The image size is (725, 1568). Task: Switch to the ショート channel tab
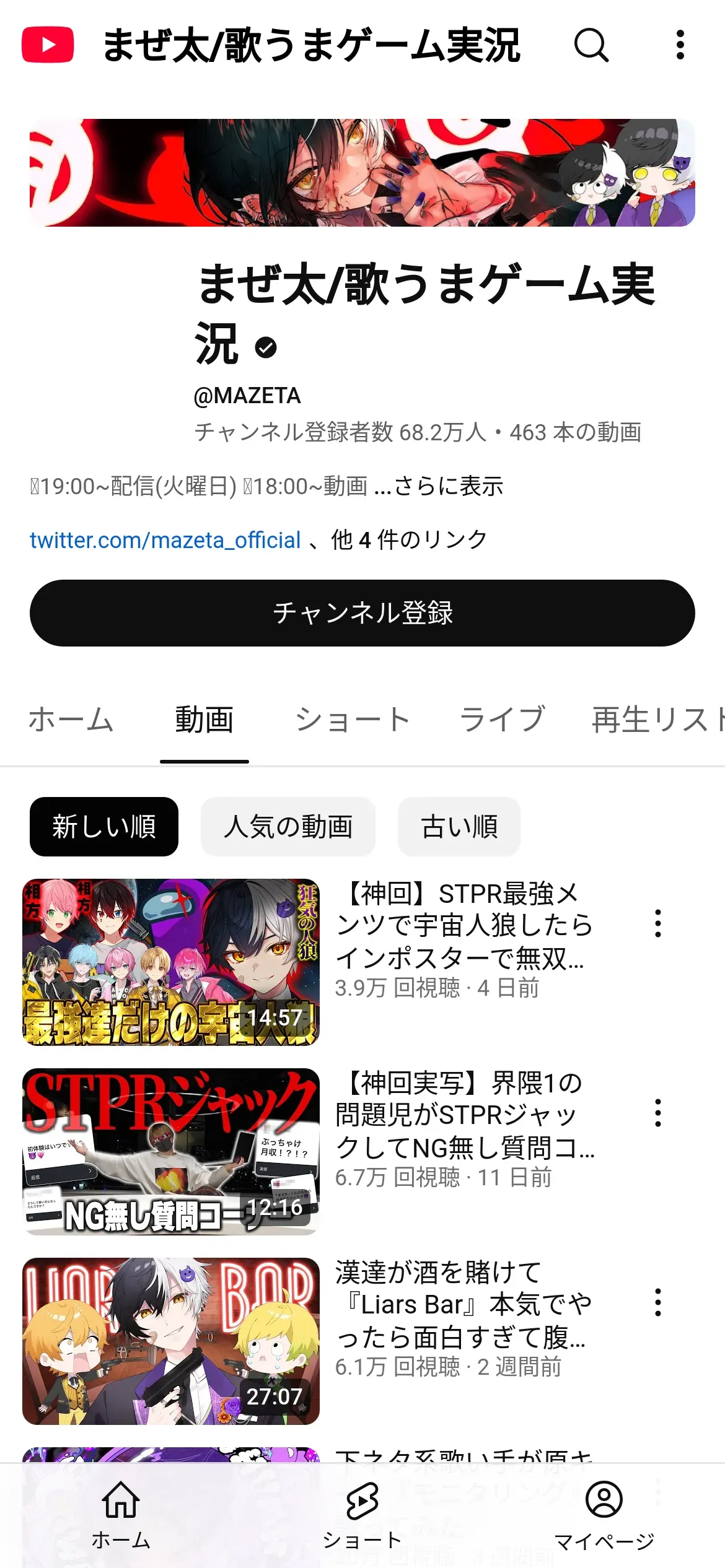353,720
